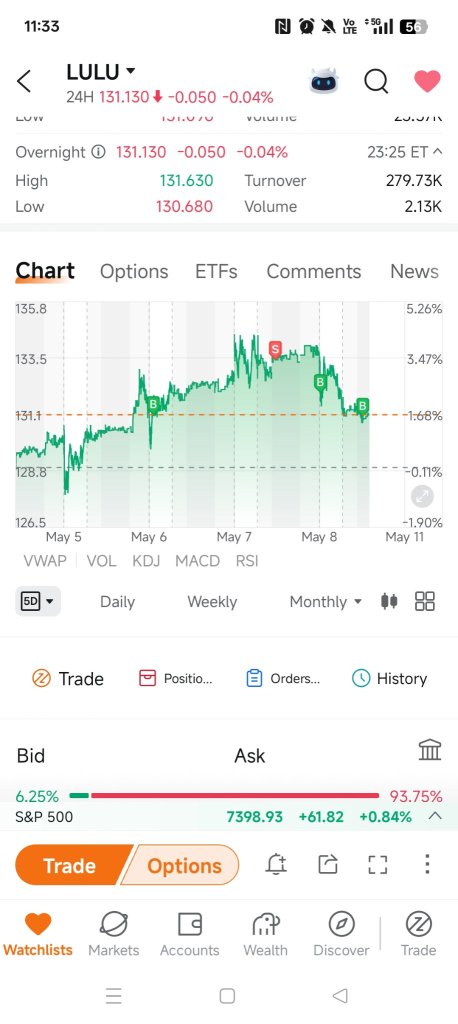
Task: Remove LULU from favorites heart
Action: tap(427, 82)
